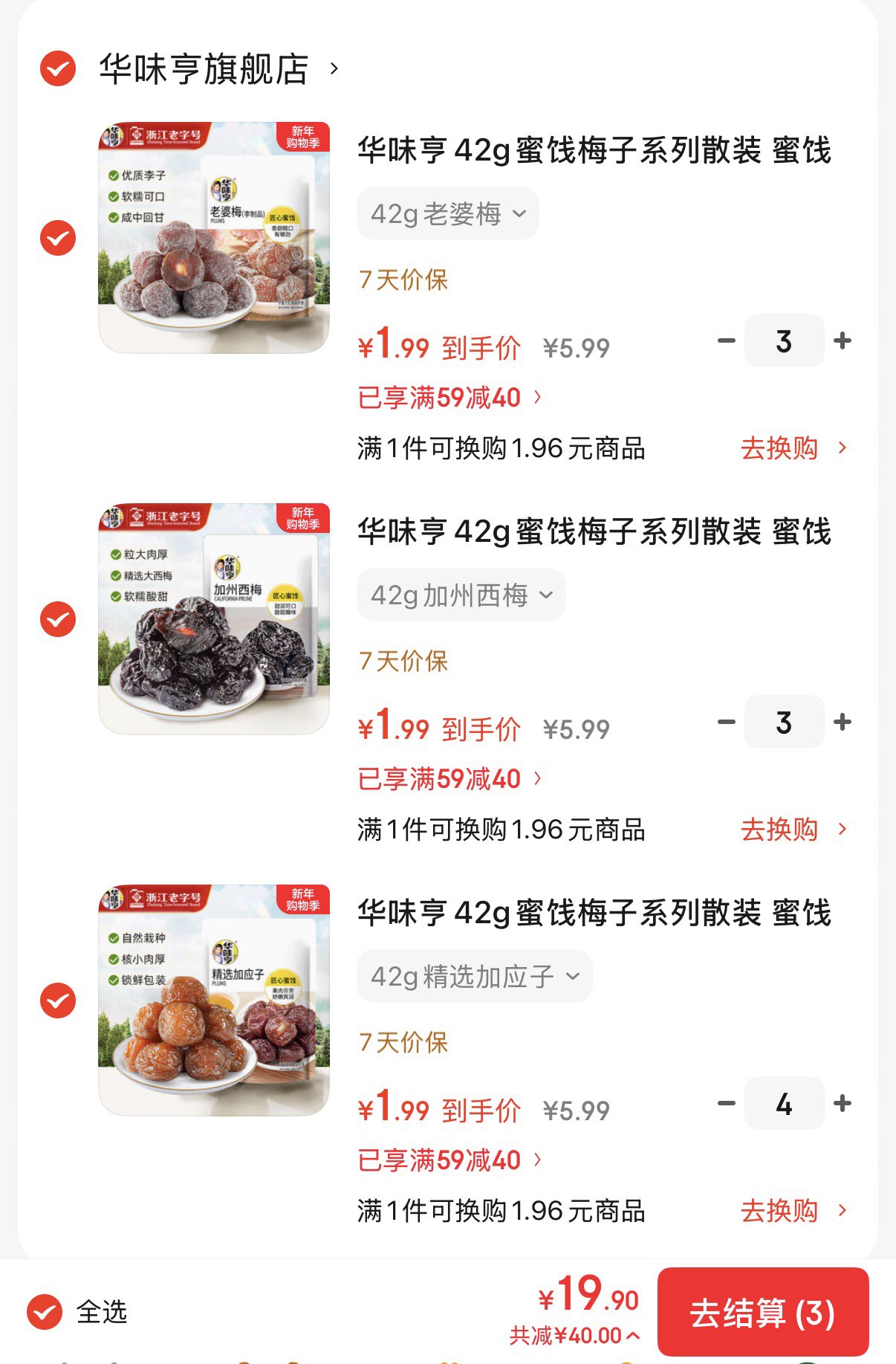Deselect the 加州西梅 item checkbox
The height and width of the screenshot is (1364, 896).
(58, 619)
